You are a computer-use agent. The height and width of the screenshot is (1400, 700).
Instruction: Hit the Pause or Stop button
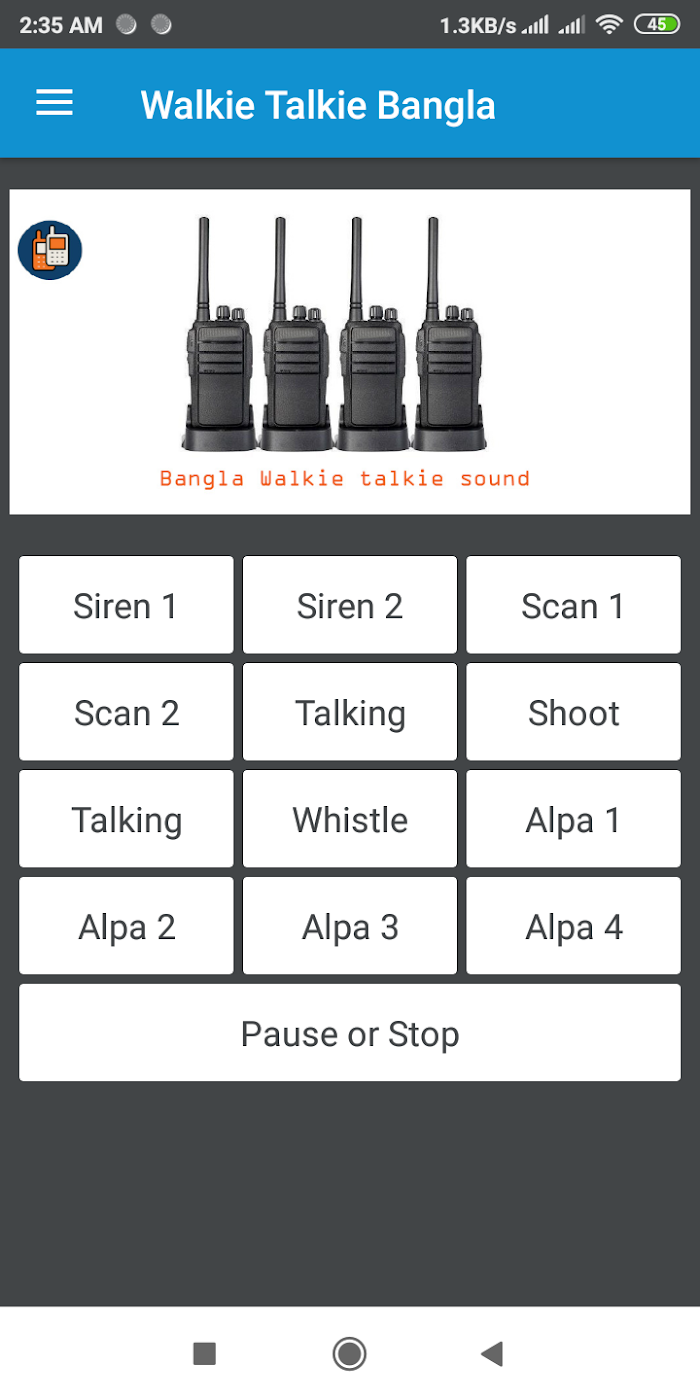click(x=350, y=1033)
